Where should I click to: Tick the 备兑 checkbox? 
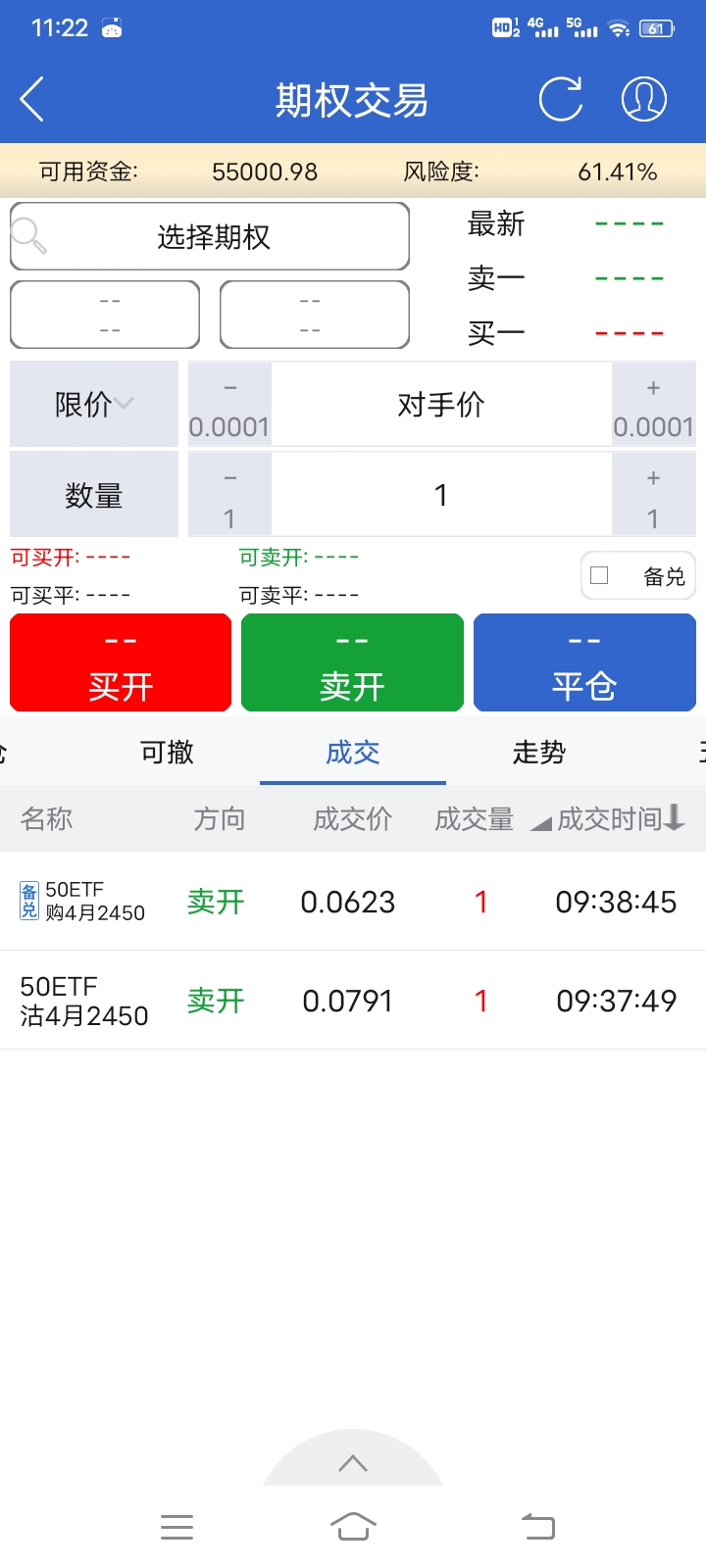point(600,576)
